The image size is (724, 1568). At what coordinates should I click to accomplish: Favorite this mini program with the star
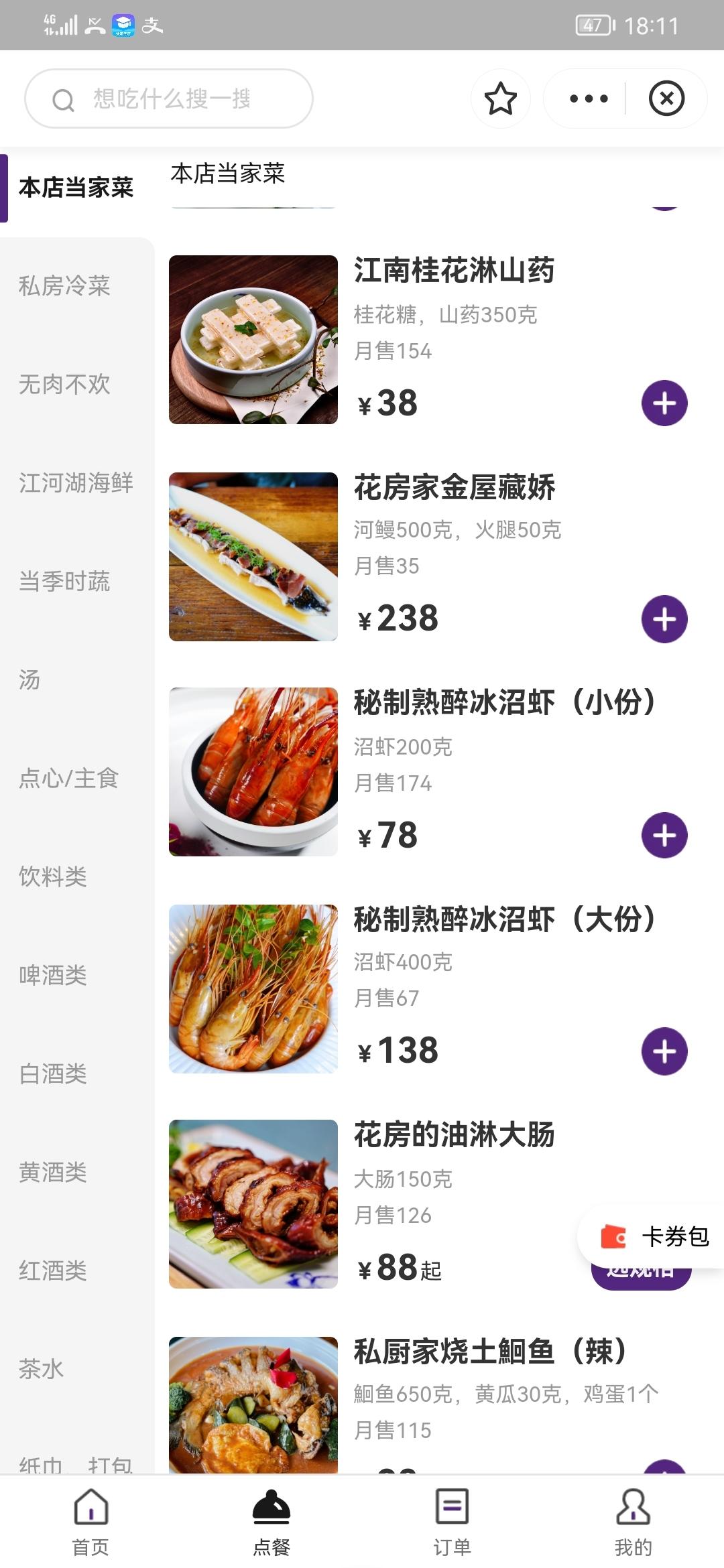500,99
